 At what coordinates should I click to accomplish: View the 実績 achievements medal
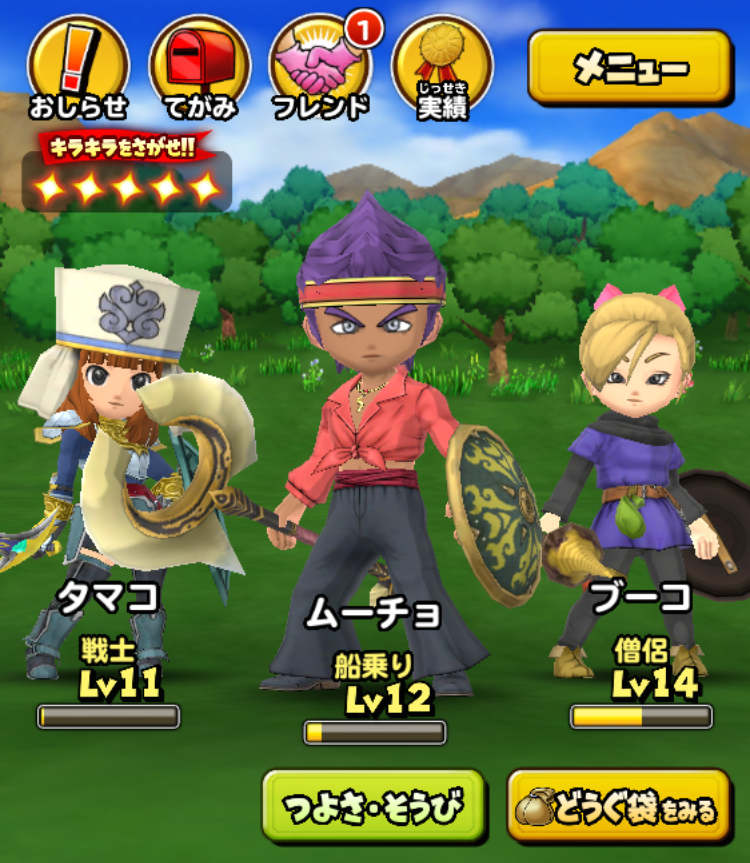(x=442, y=67)
